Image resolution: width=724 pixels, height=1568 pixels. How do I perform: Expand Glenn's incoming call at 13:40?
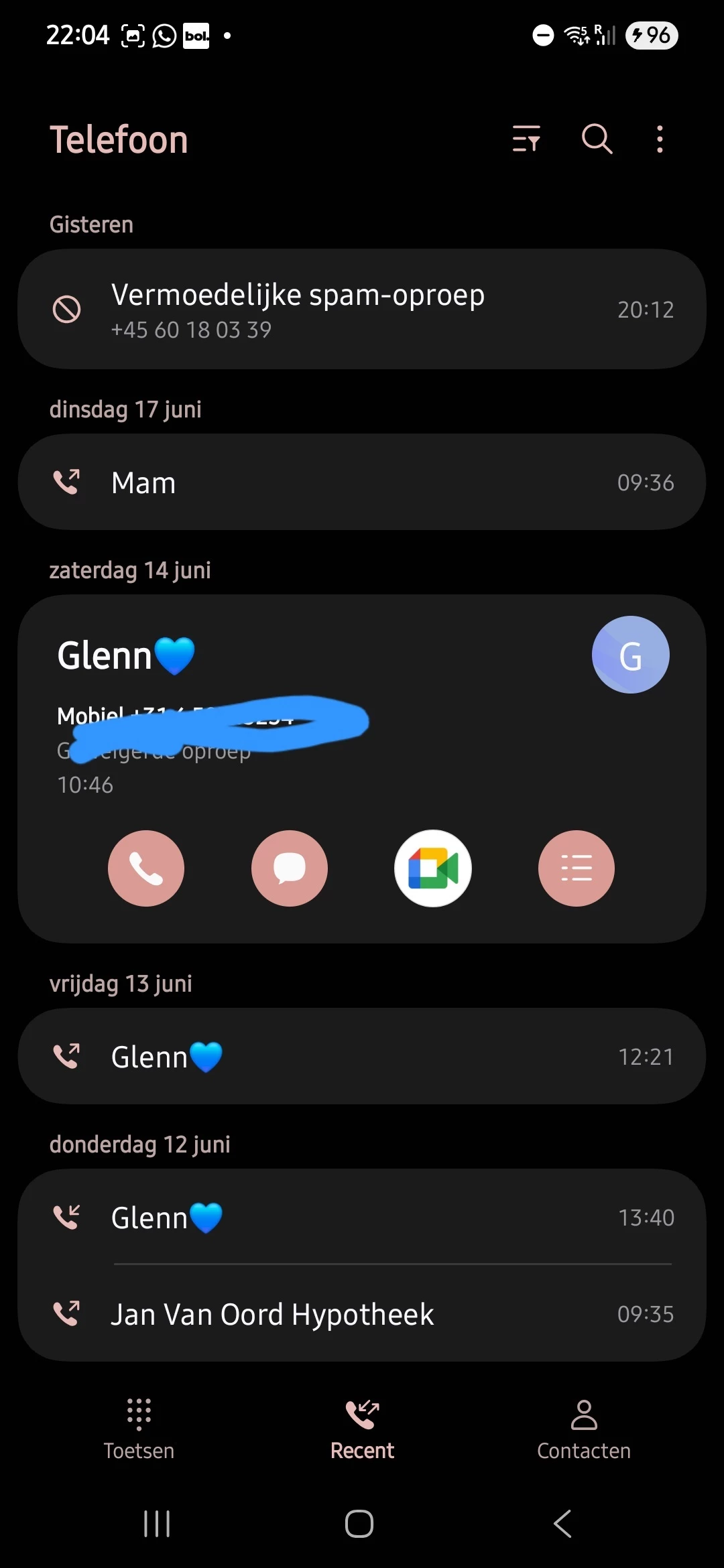[x=362, y=1218]
